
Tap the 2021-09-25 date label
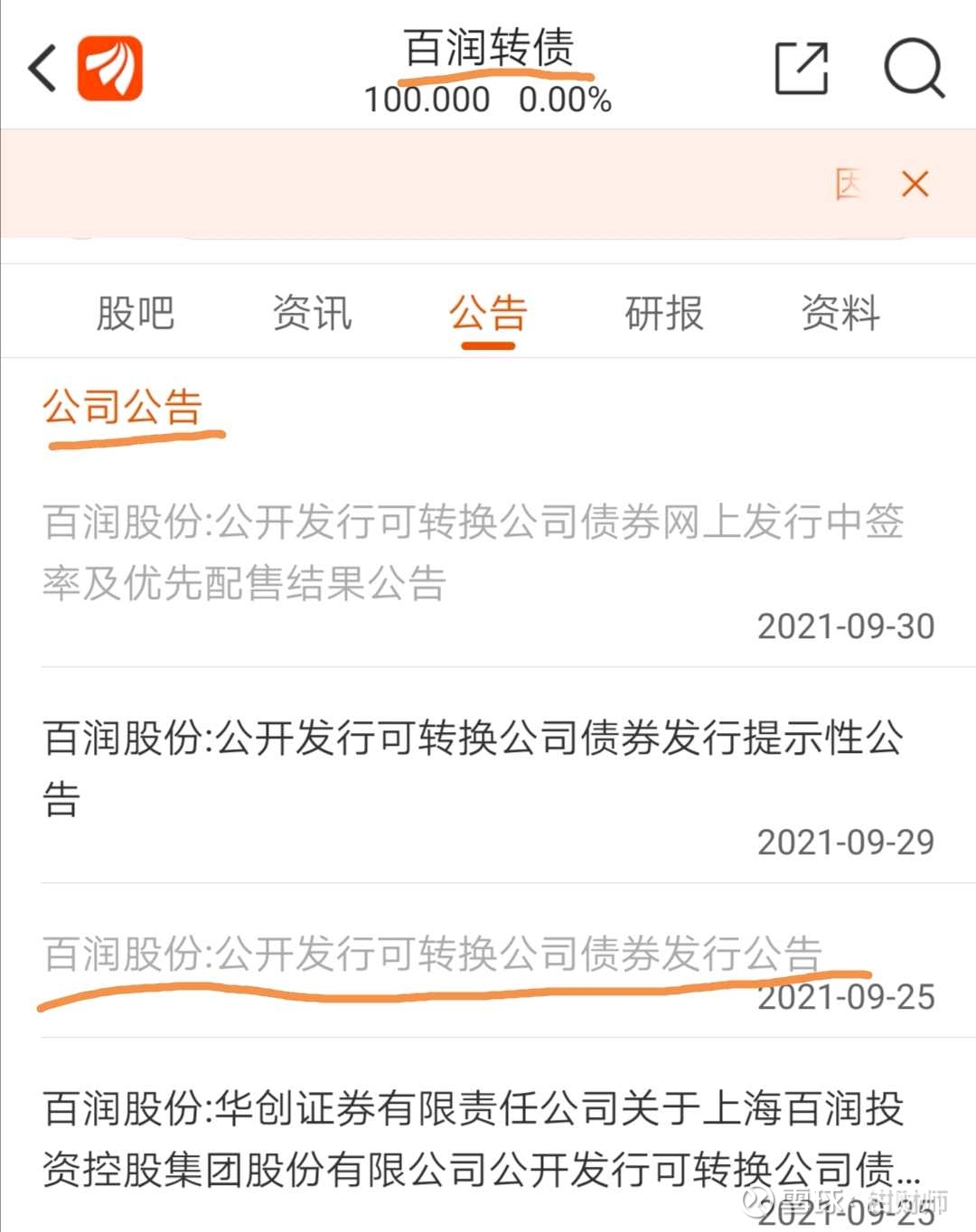845,999
